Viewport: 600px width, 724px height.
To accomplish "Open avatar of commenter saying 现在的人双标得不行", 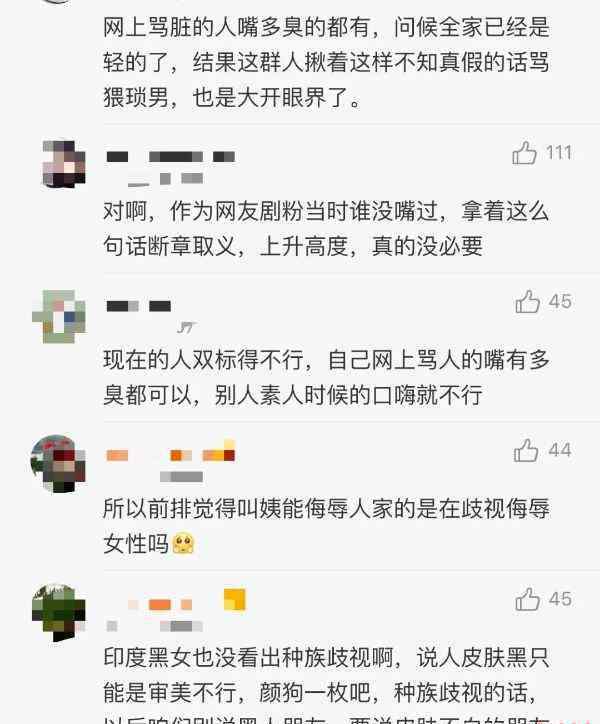I will 59,315.
